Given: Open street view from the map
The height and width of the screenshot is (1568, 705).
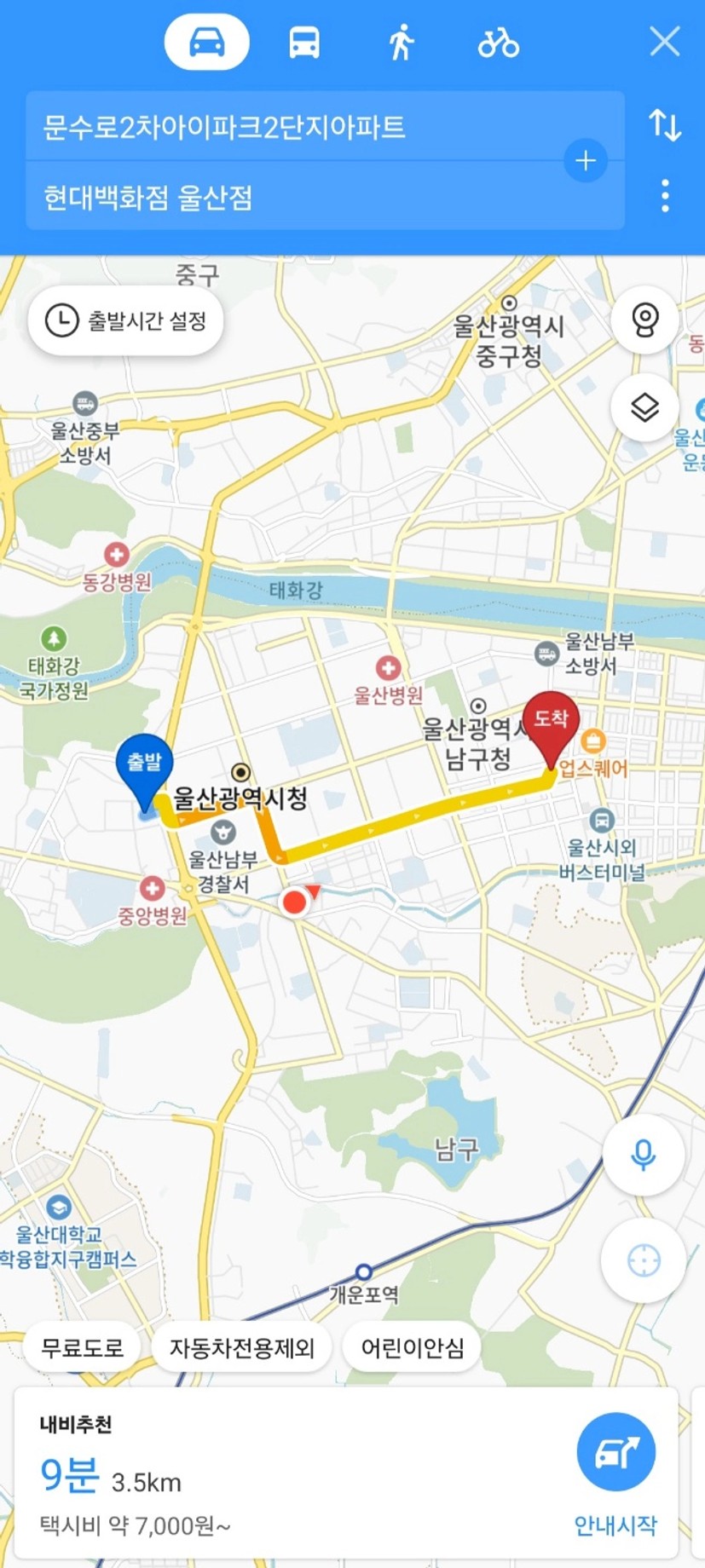Looking at the screenshot, I should click(644, 320).
